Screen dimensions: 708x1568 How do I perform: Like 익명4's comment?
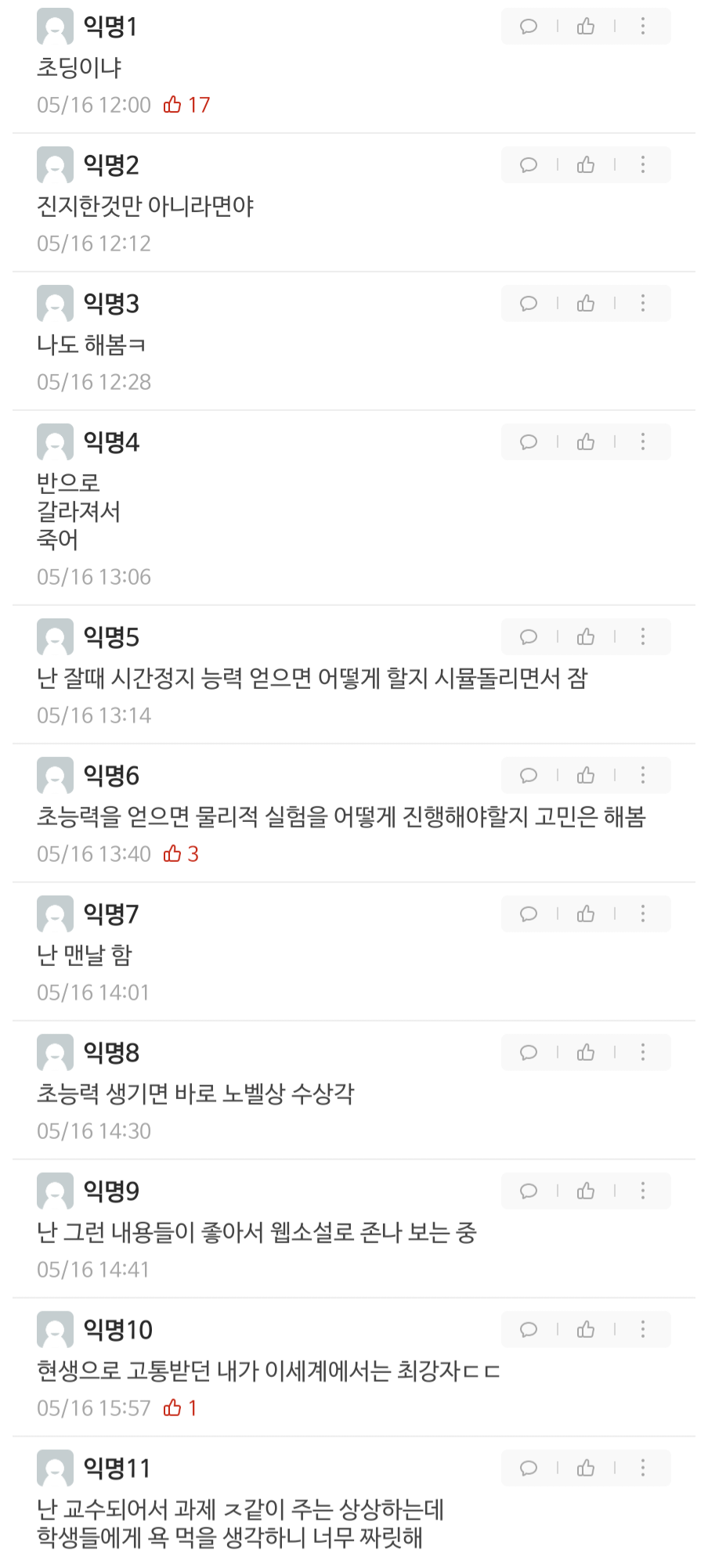tap(586, 442)
